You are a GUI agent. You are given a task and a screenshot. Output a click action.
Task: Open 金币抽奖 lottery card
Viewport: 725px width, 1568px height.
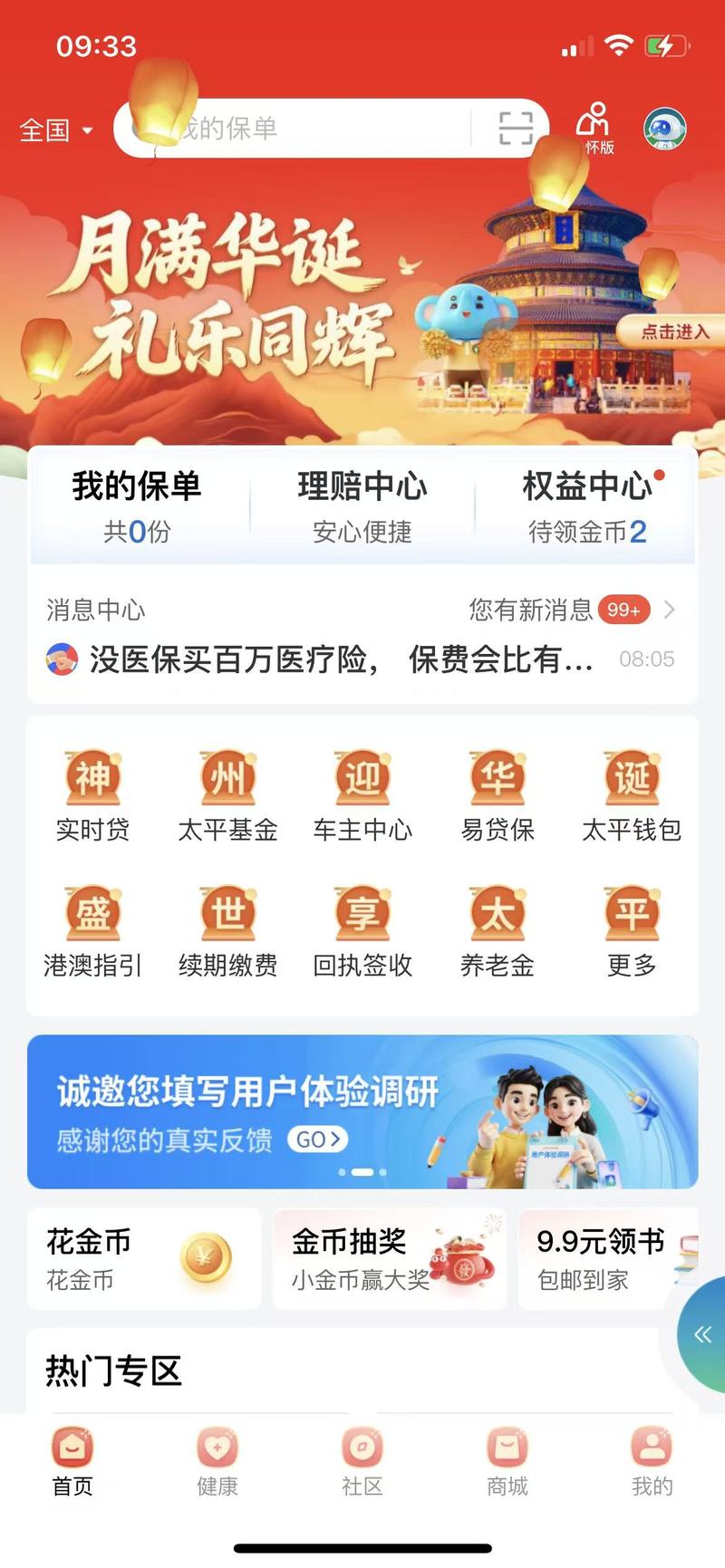[x=390, y=1258]
